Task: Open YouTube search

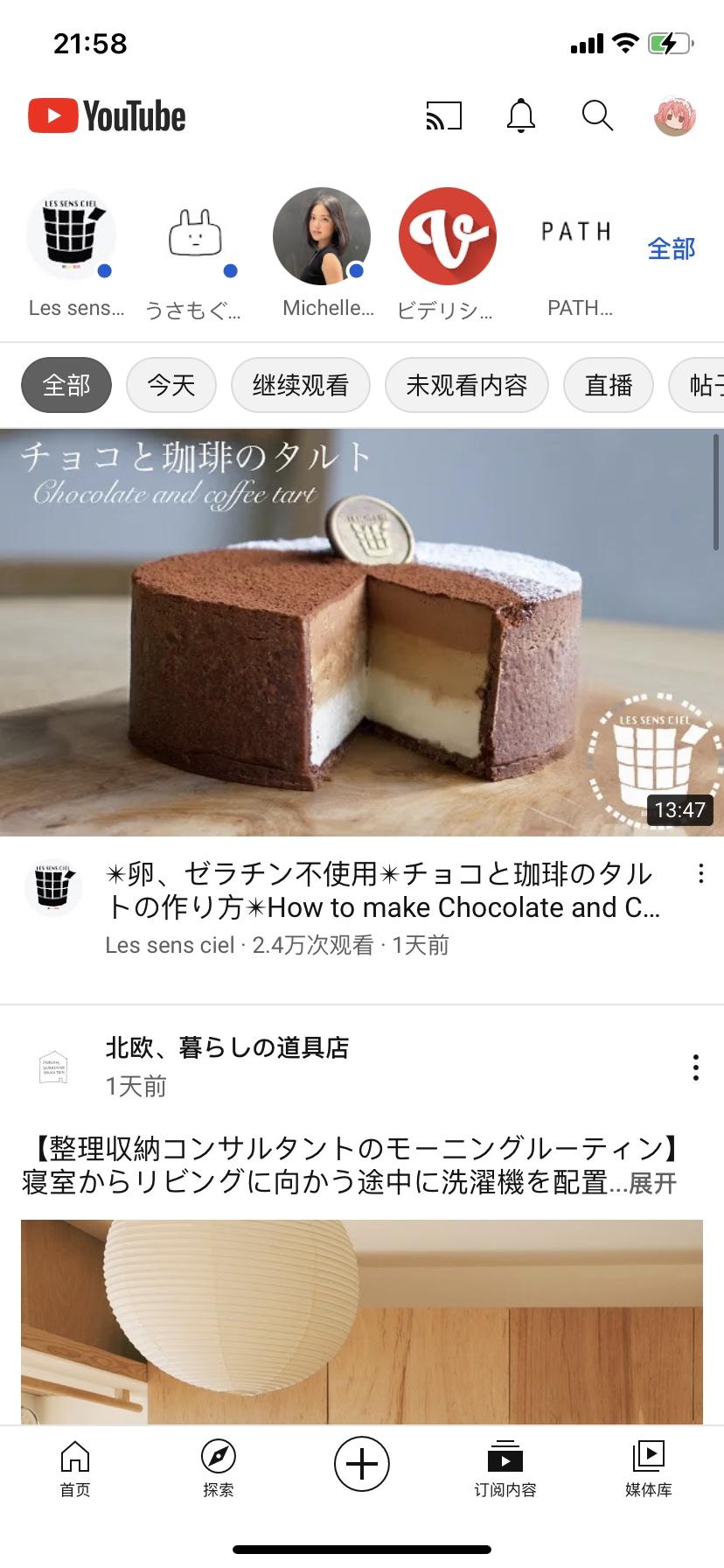Action: point(597,116)
